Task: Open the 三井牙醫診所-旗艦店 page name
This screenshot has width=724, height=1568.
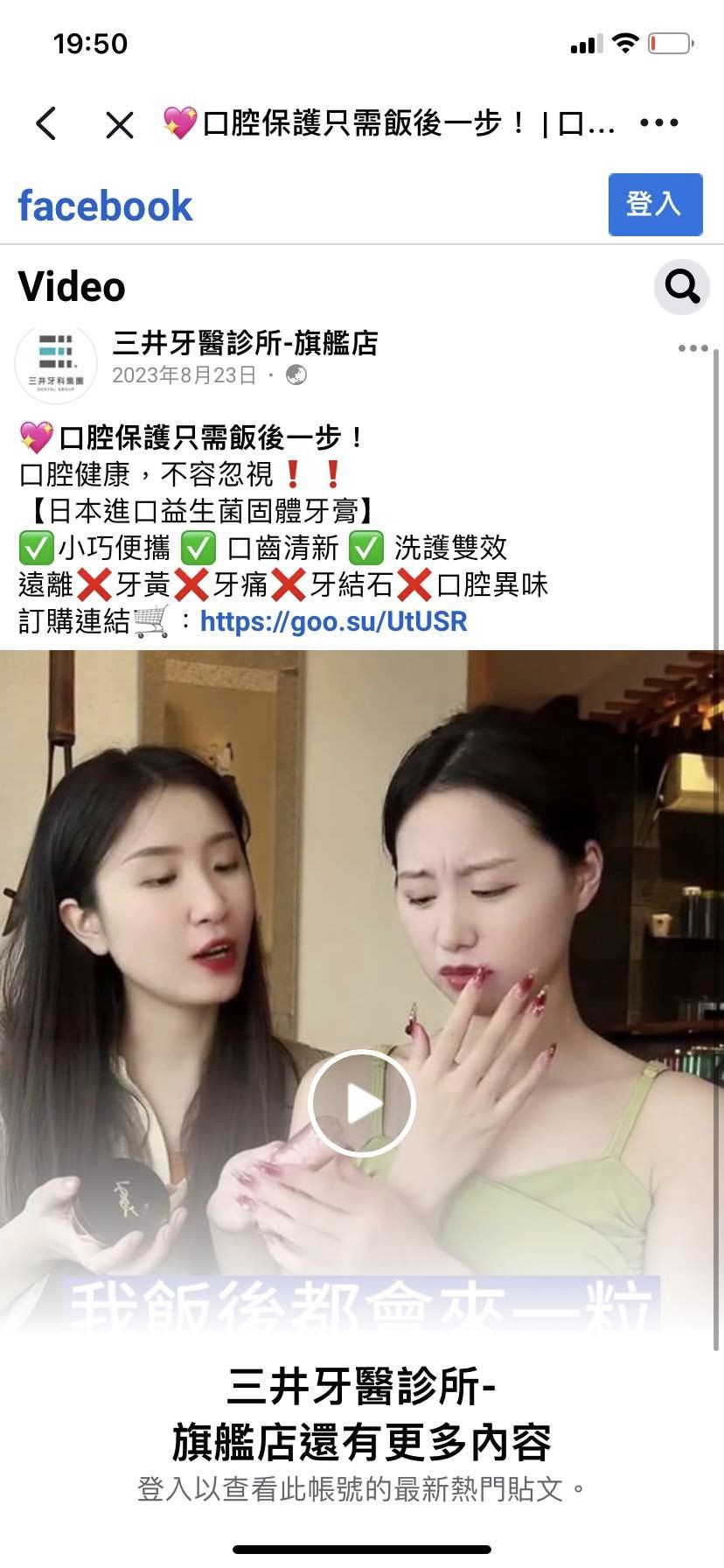Action: tap(247, 345)
